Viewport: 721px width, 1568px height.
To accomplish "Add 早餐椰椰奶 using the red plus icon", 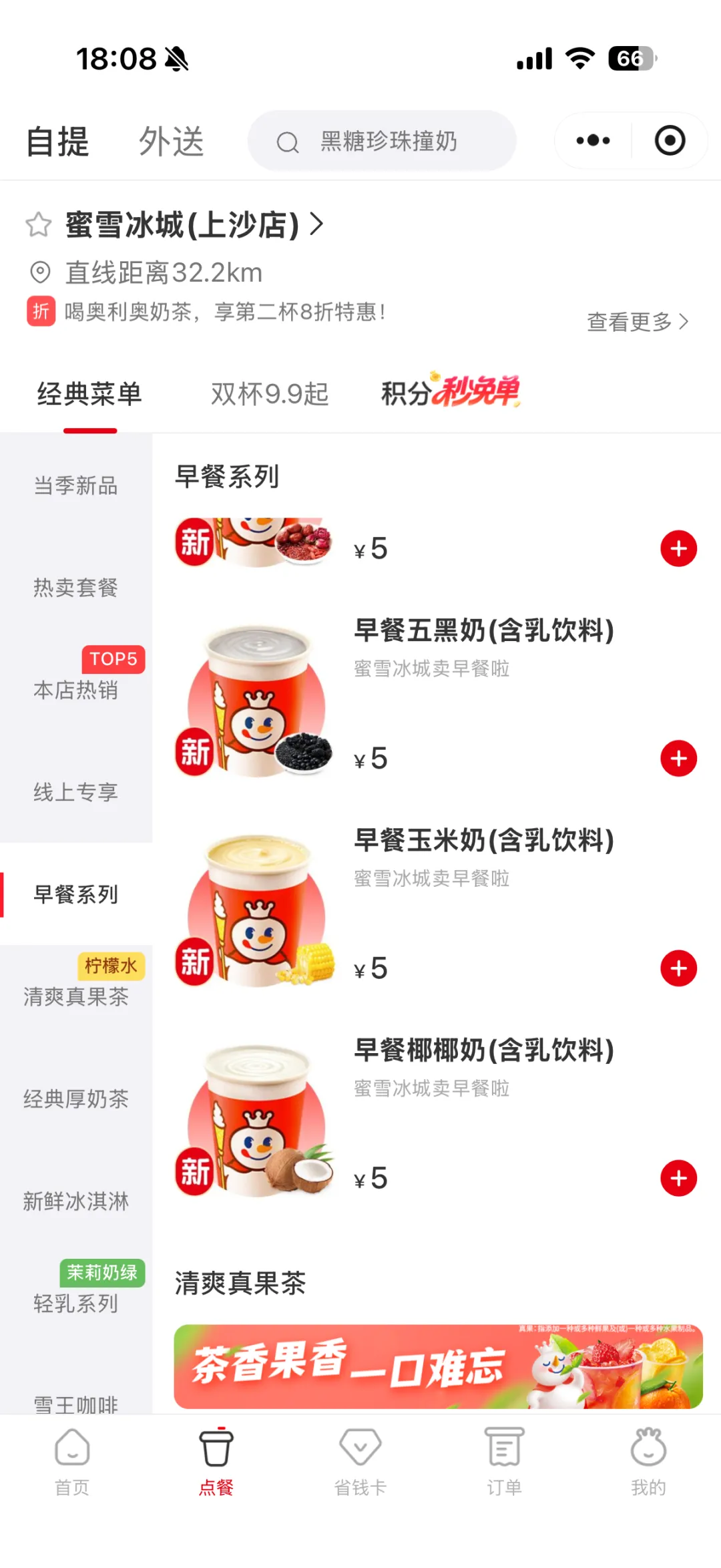I will [x=678, y=1177].
